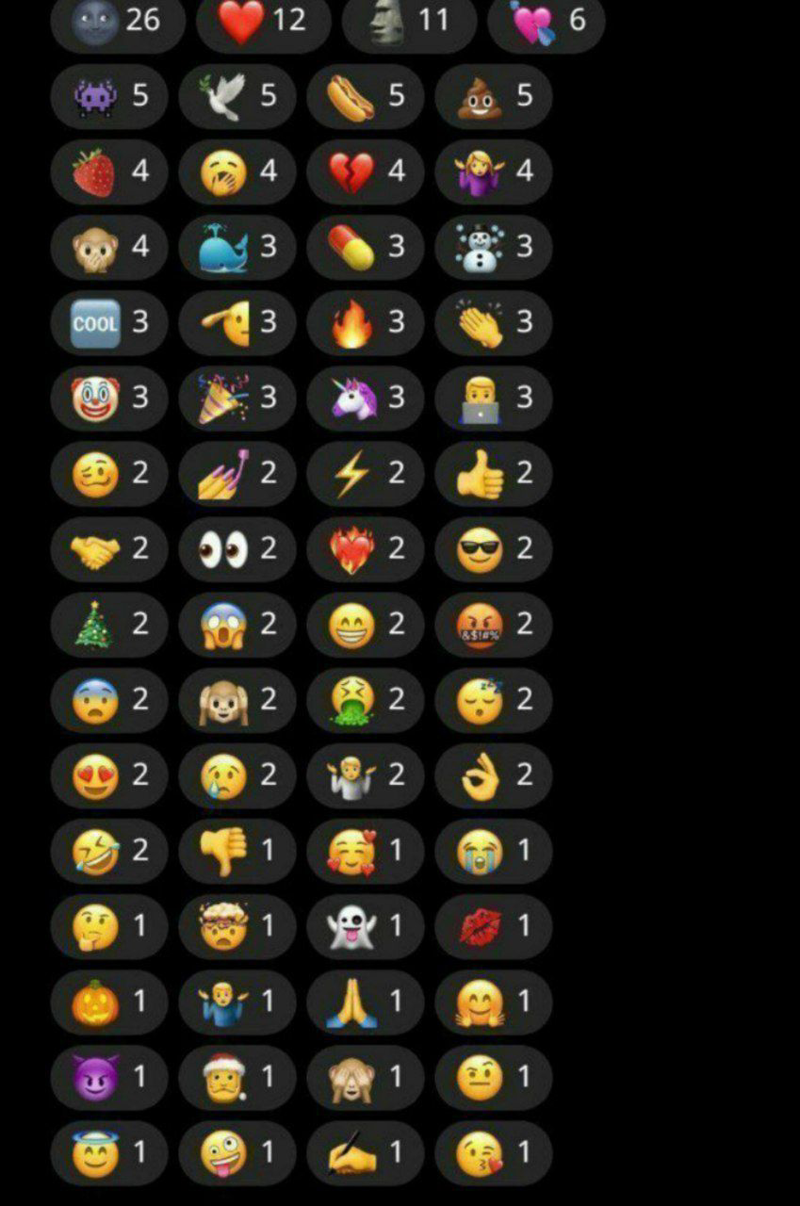Tap the unicorn reaction chip
The height and width of the screenshot is (1206, 800).
pos(365,398)
